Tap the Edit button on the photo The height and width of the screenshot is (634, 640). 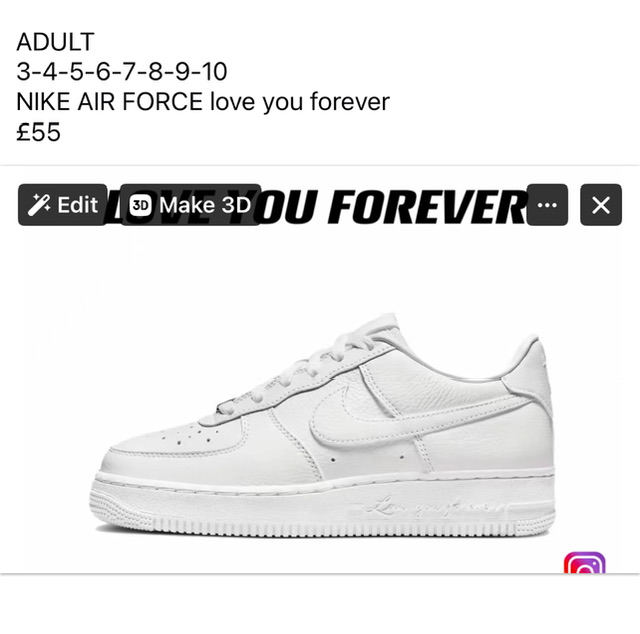pyautogui.click(x=63, y=205)
